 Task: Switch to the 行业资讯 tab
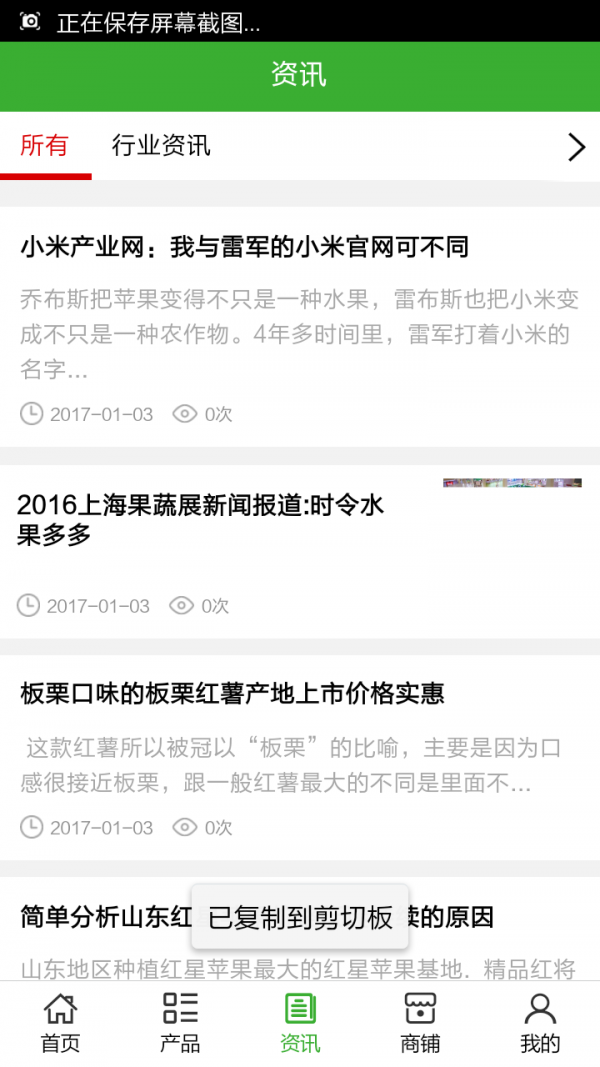[x=161, y=146]
